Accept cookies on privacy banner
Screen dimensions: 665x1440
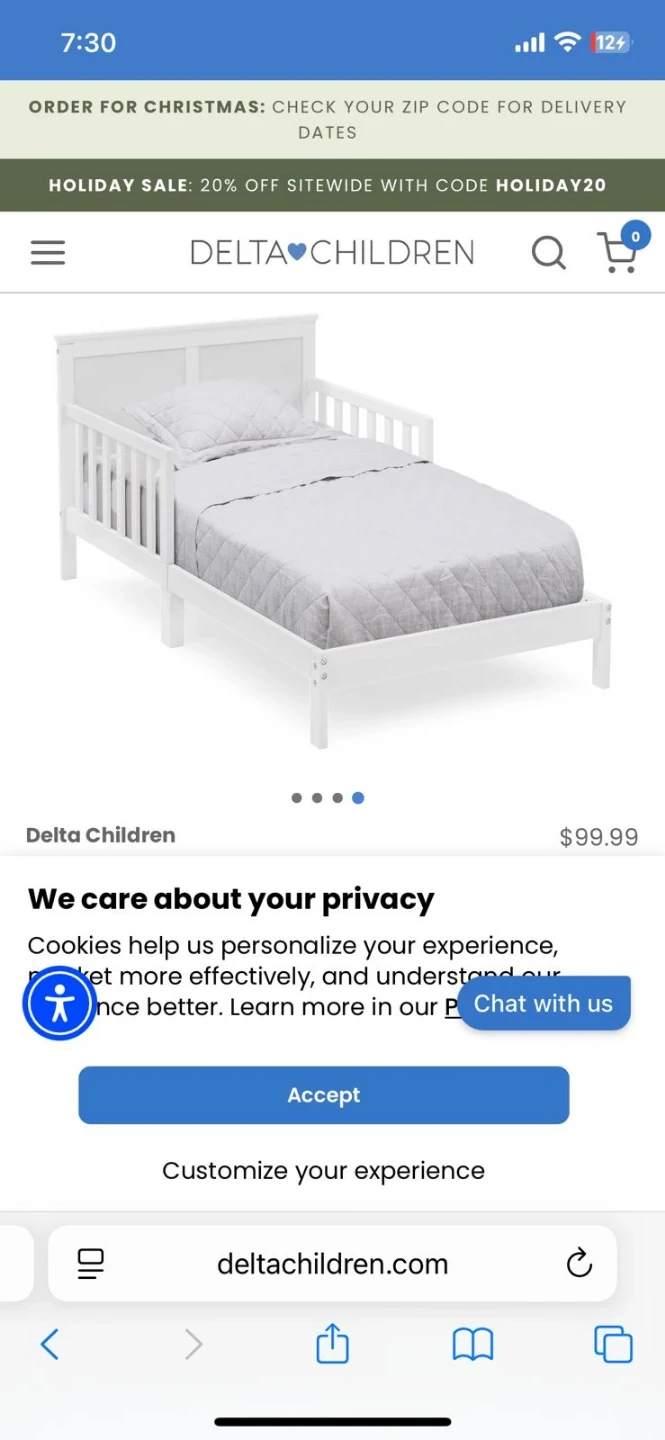pyautogui.click(x=323, y=1095)
